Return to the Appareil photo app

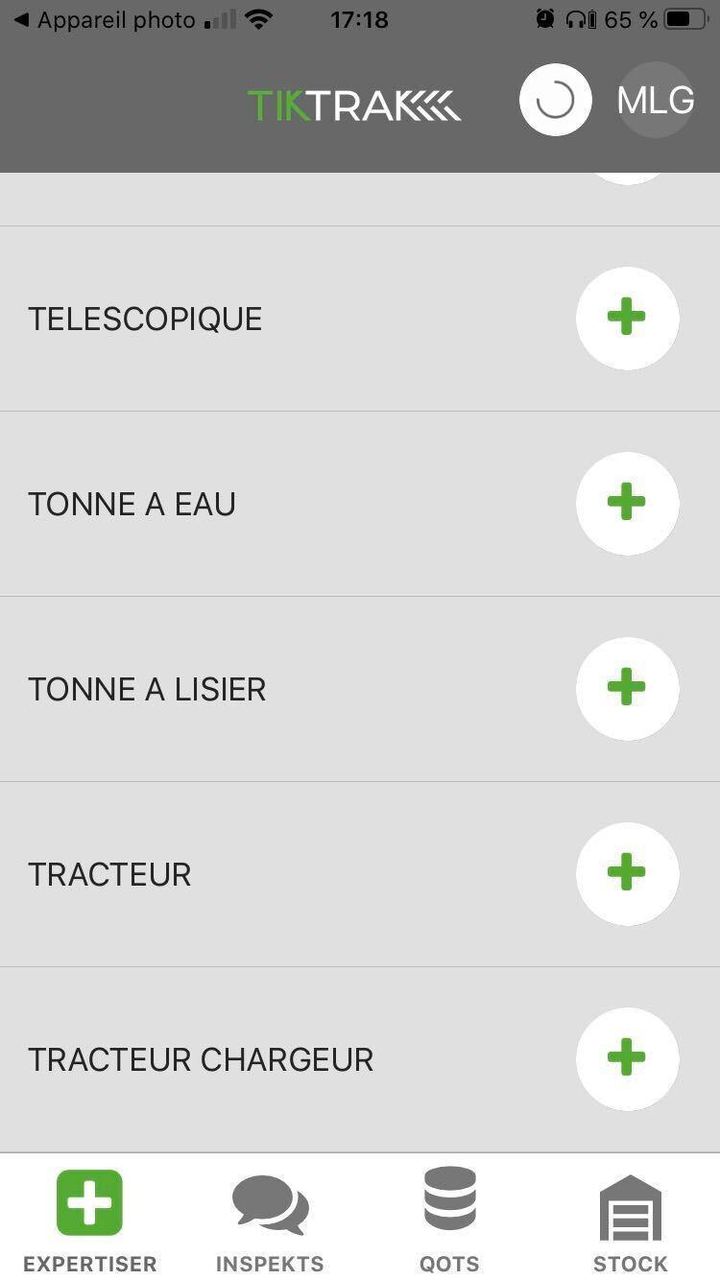(x=105, y=20)
